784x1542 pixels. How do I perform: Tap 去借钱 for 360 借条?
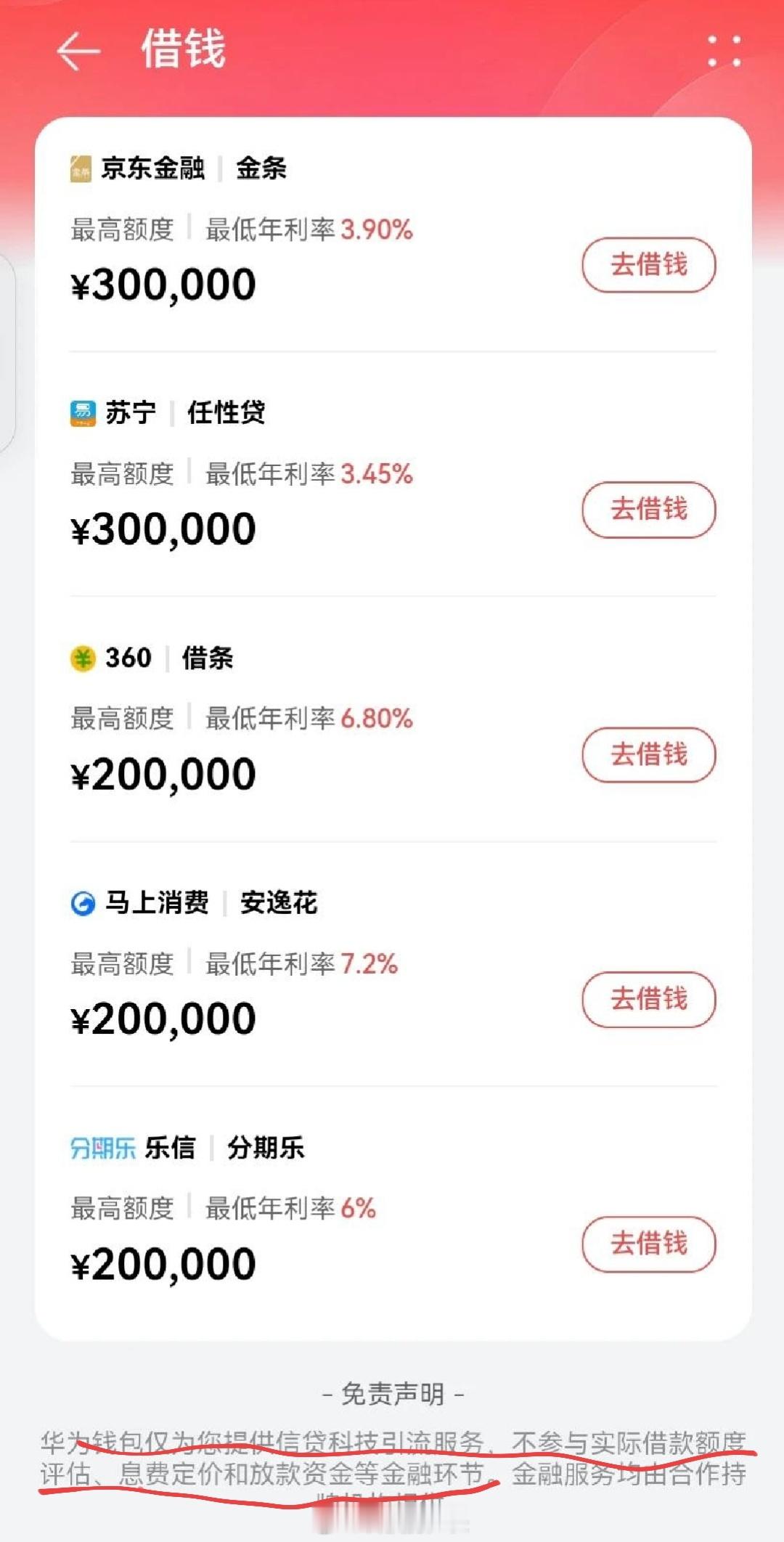[x=648, y=754]
